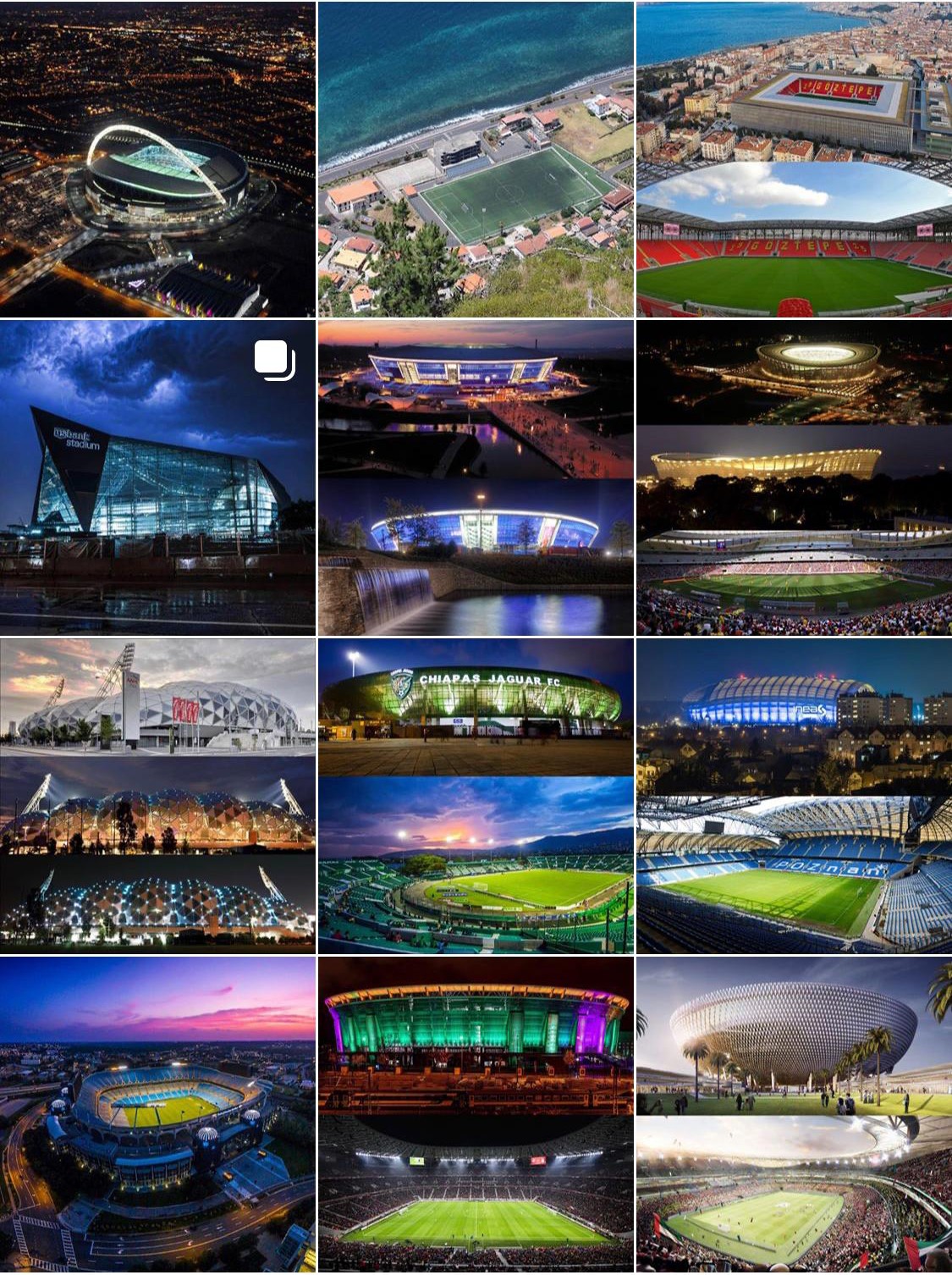Screen dimensions: 952x1275
Task: Click the waterfall view of Donbass Arena
Action: (x=476, y=559)
